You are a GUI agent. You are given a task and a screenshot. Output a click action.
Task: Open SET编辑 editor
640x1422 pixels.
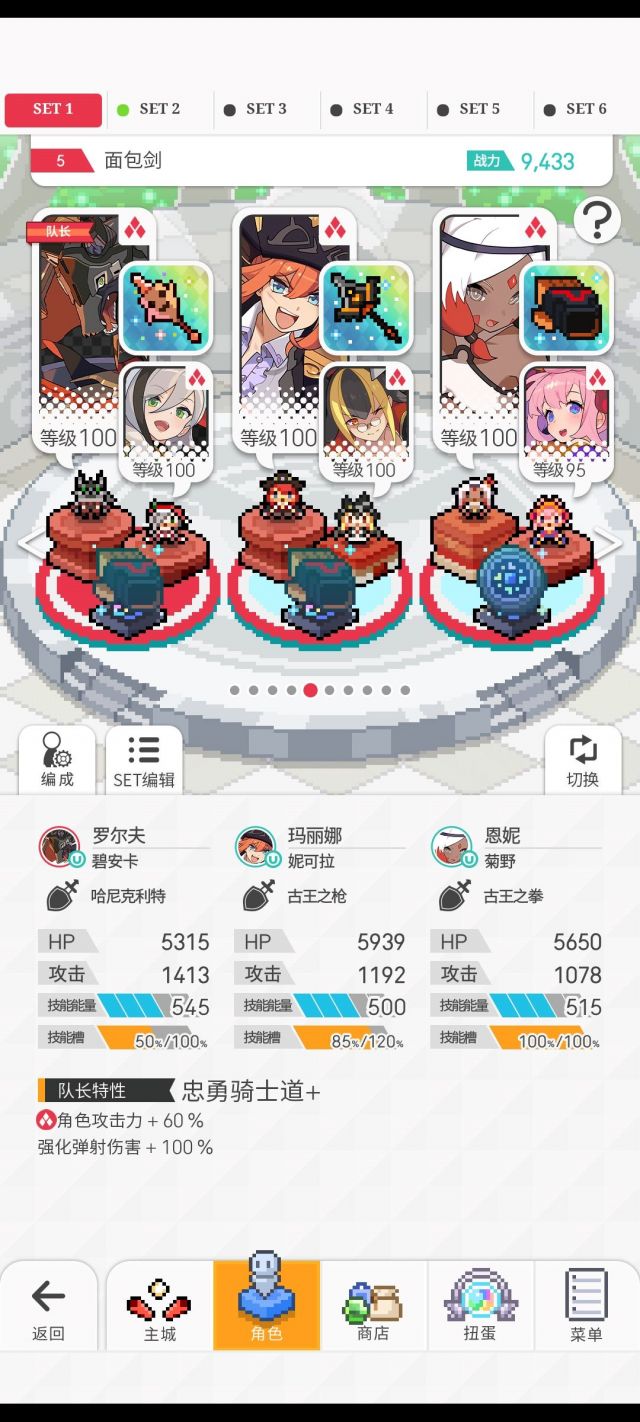click(x=143, y=760)
